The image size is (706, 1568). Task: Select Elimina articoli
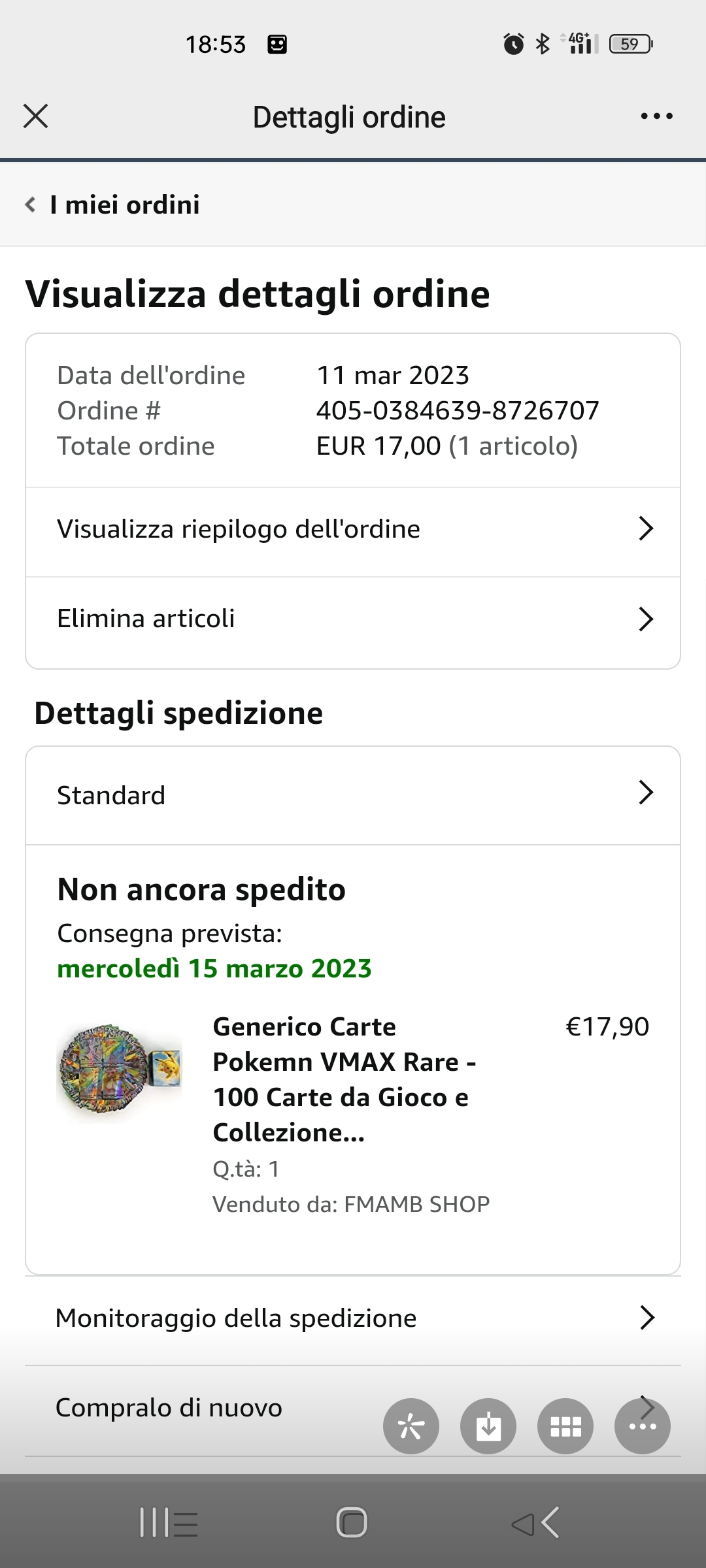point(353,619)
